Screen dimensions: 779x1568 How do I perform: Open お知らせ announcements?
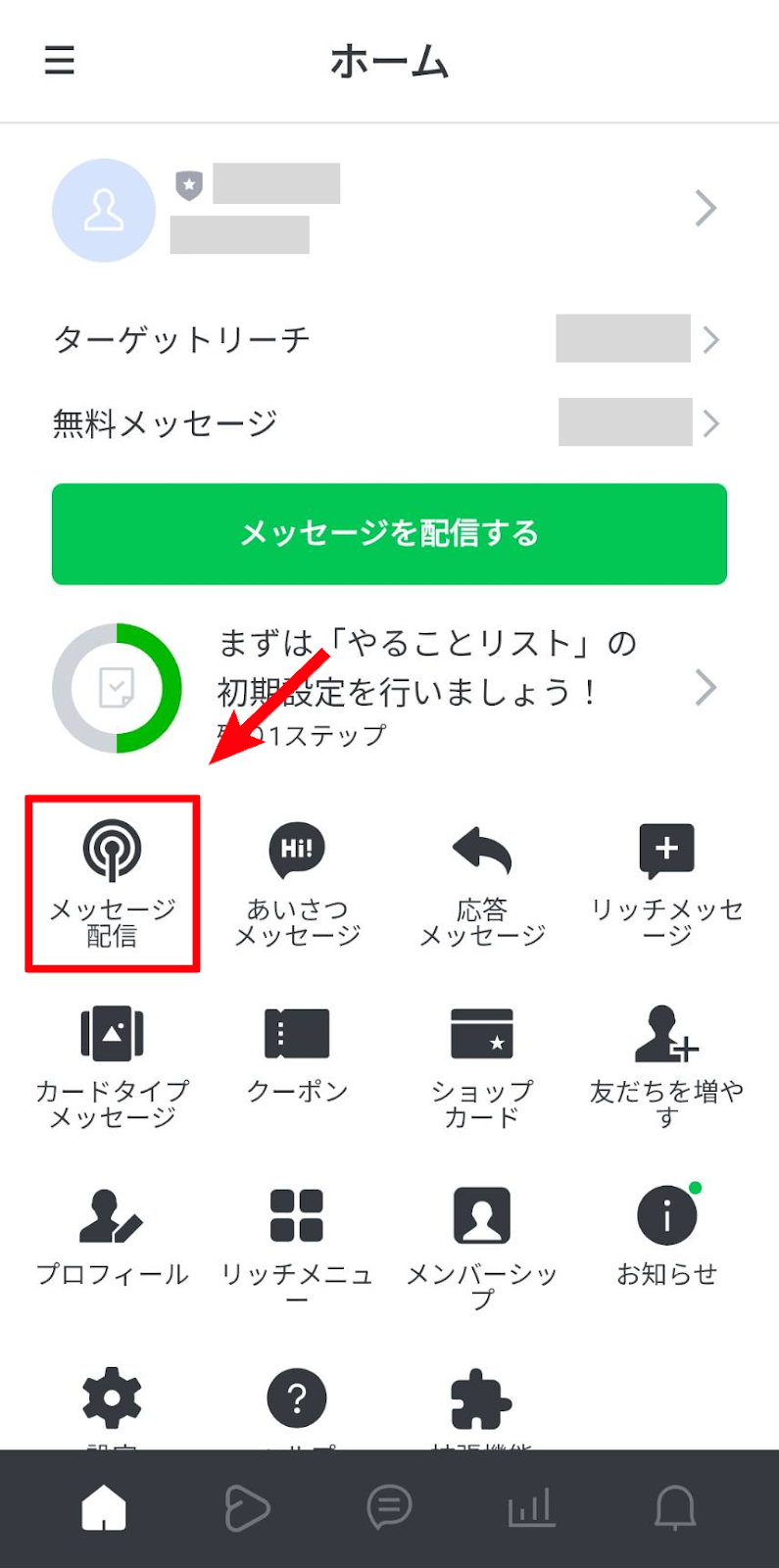tap(666, 1235)
